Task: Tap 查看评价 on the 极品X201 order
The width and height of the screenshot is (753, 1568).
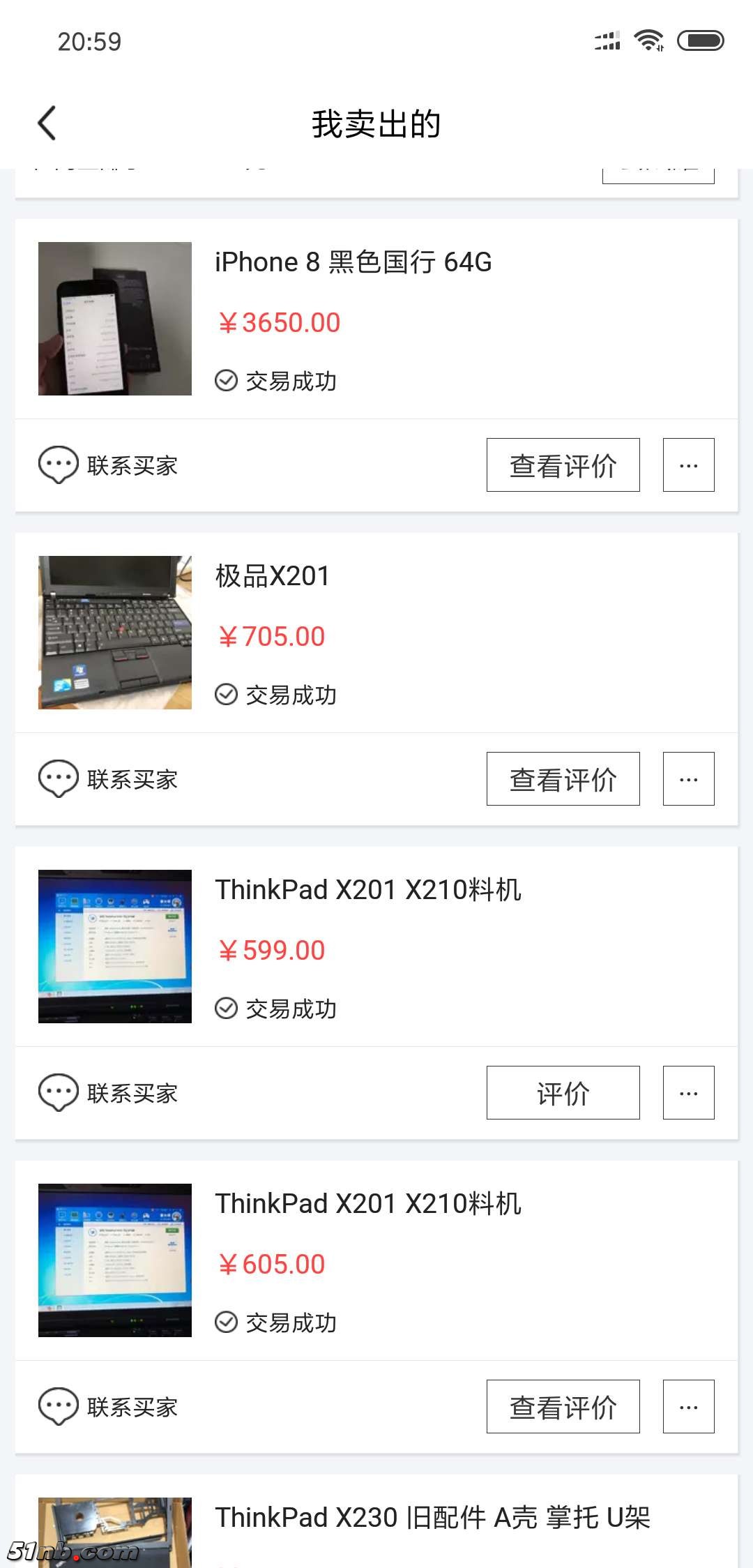Action: coord(563,779)
